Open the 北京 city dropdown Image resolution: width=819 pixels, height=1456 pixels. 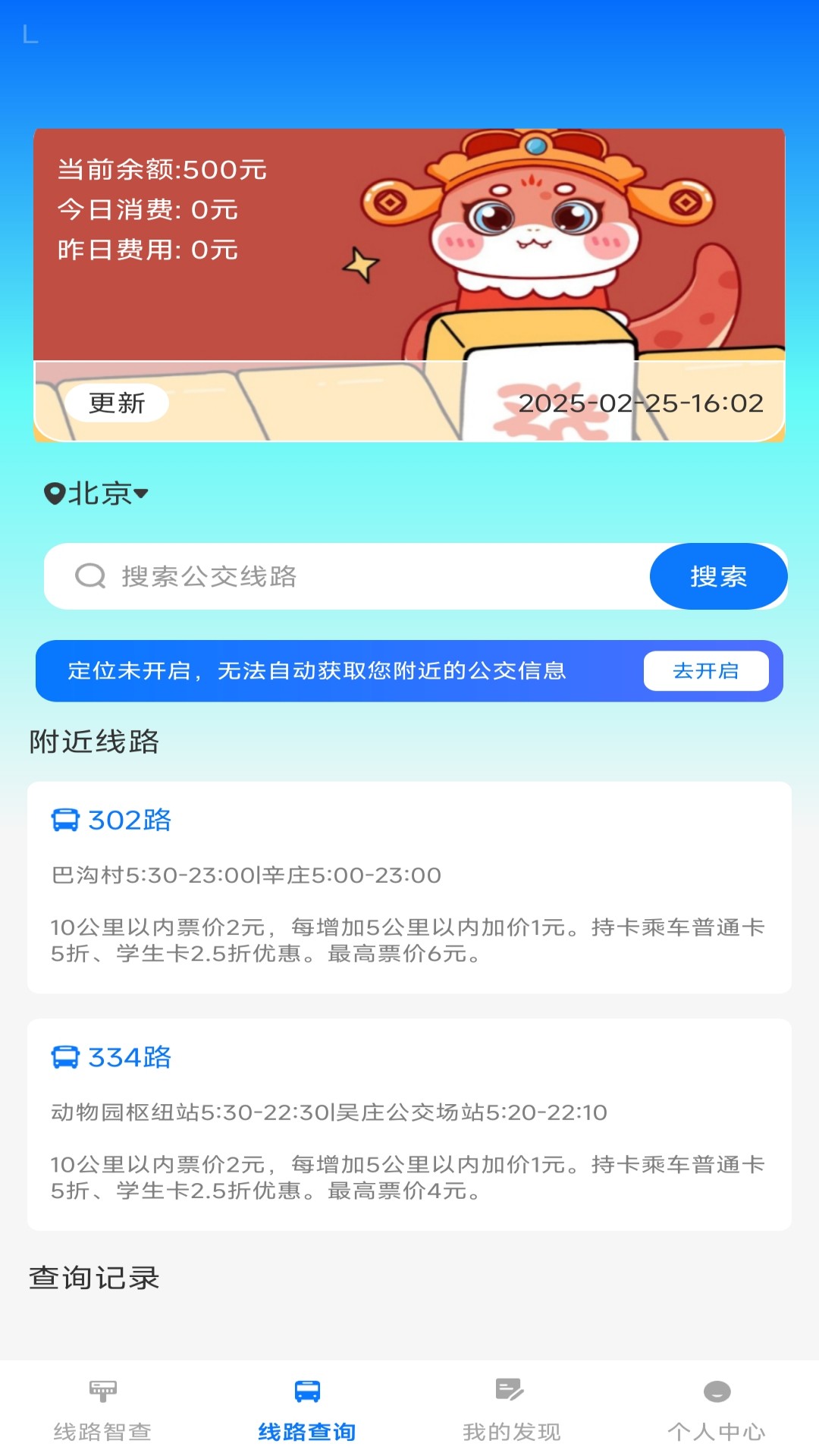point(96,494)
